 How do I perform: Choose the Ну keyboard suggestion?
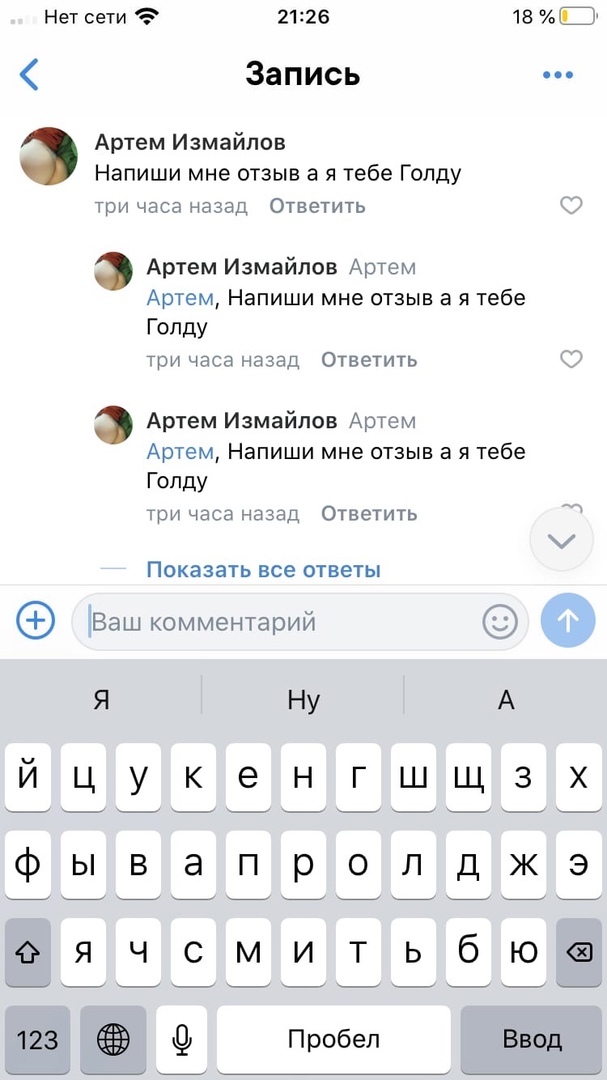(x=303, y=700)
